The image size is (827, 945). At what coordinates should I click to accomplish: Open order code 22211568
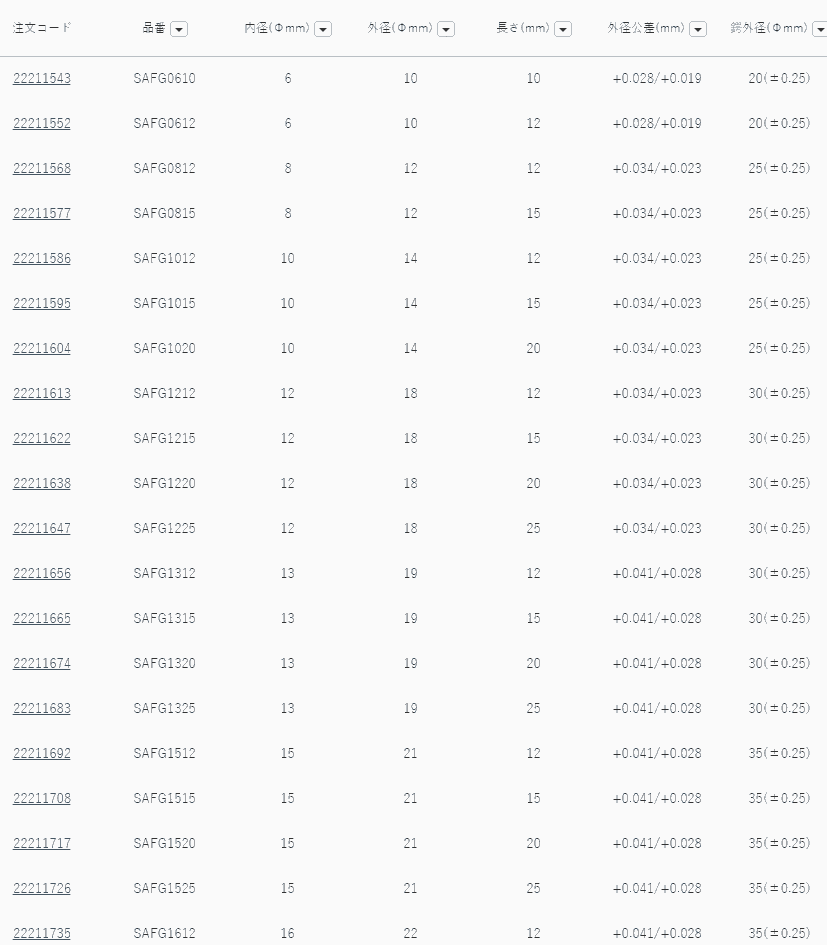point(42,168)
